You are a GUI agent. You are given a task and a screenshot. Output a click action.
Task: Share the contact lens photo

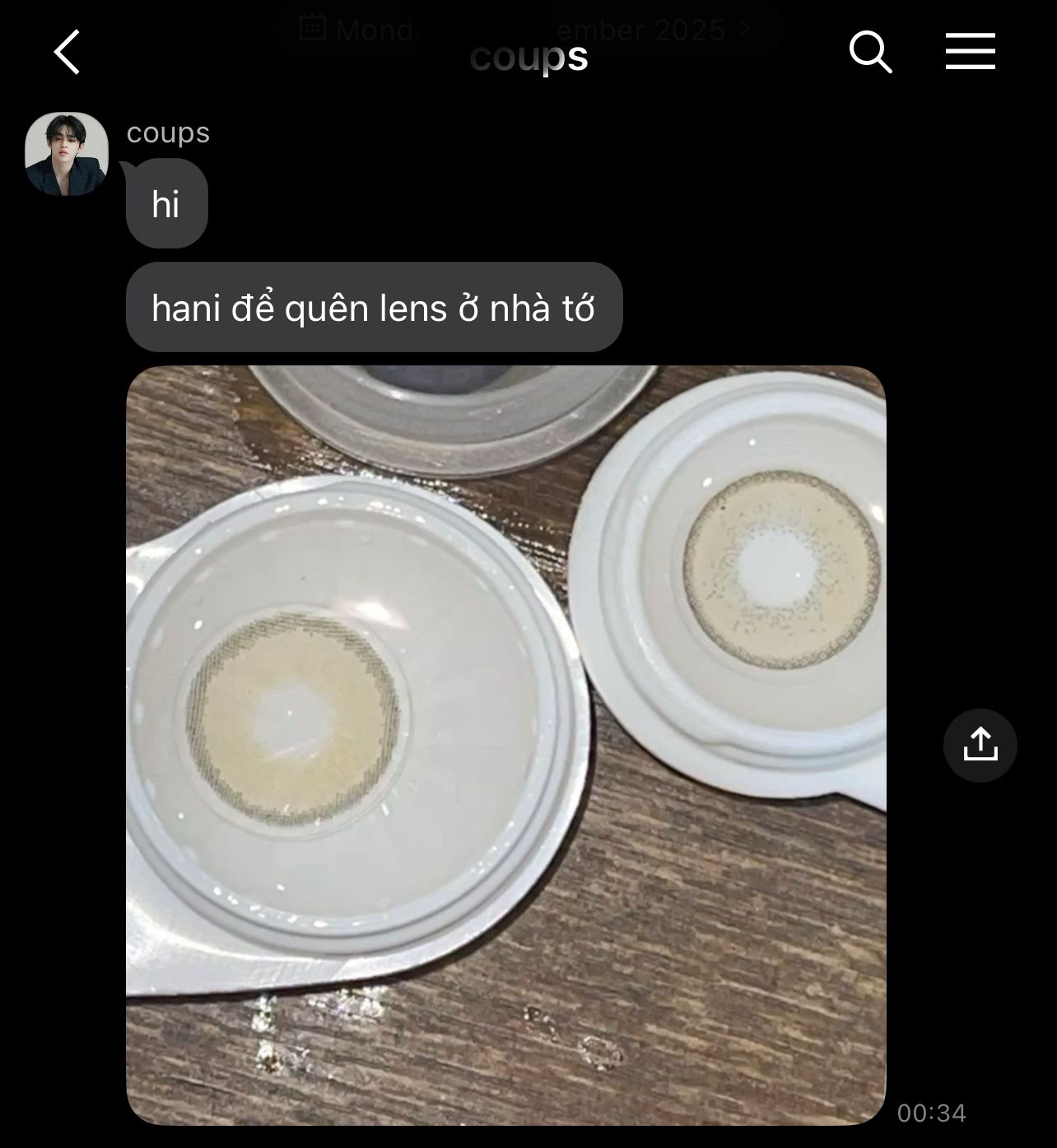click(980, 745)
